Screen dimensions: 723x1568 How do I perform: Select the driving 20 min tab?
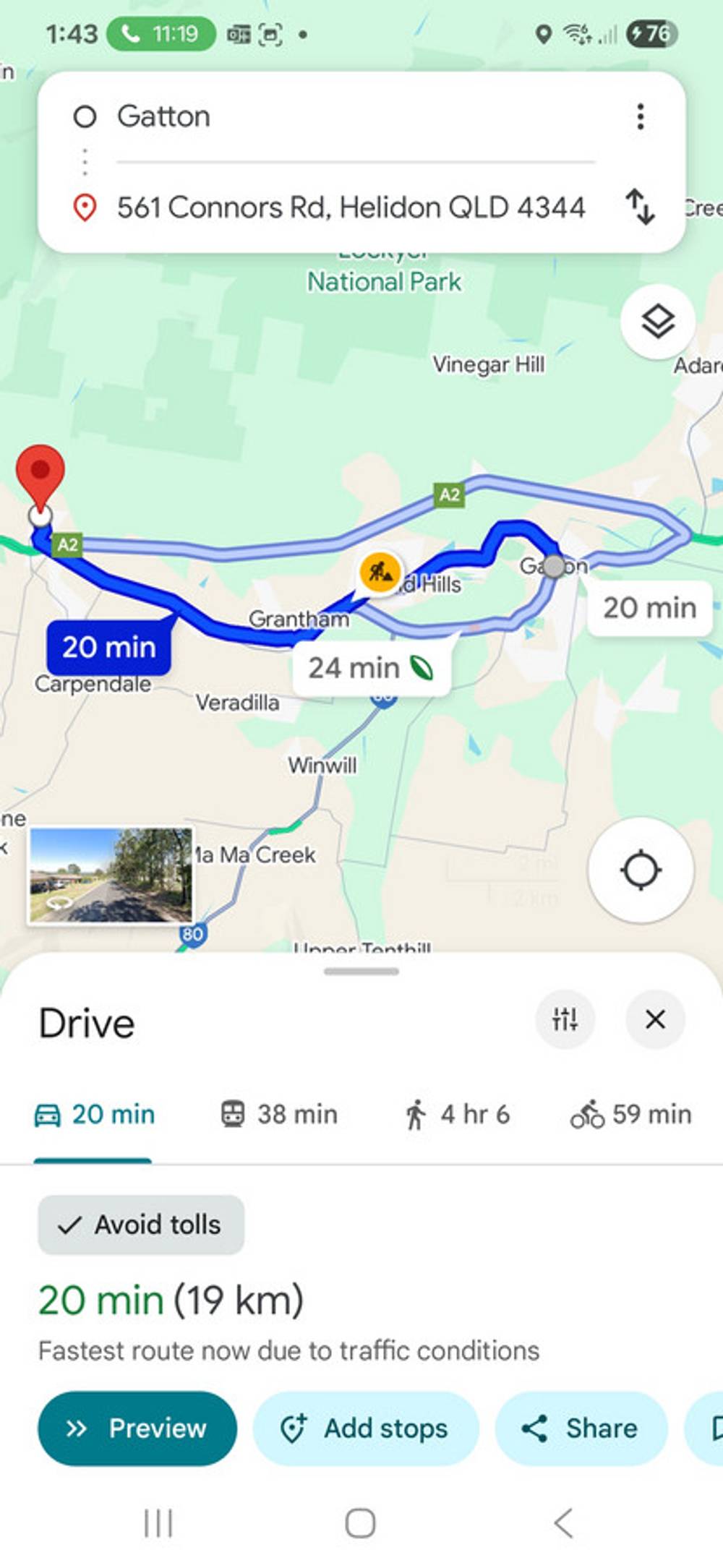coord(95,1114)
